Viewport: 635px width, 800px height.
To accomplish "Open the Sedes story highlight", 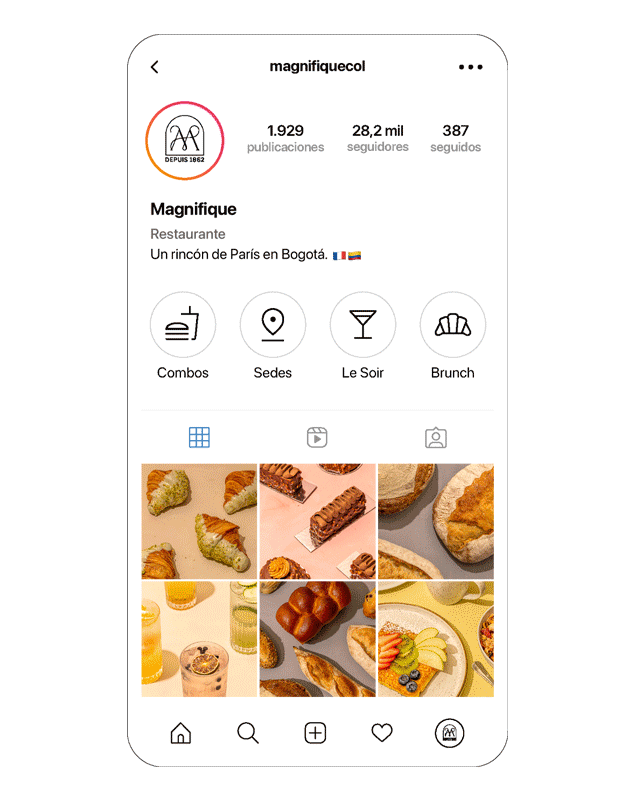I will [x=273, y=325].
